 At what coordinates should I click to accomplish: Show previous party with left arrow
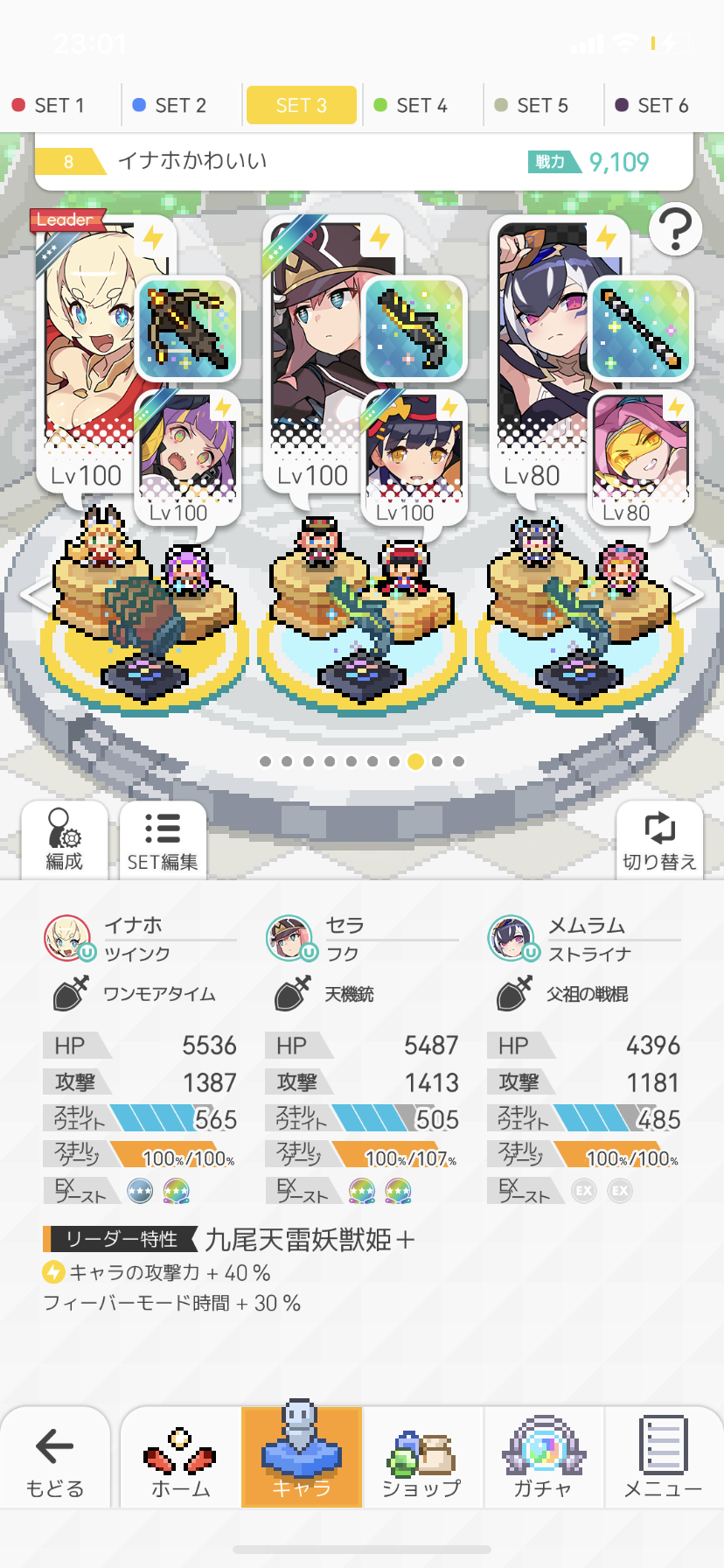(33, 595)
